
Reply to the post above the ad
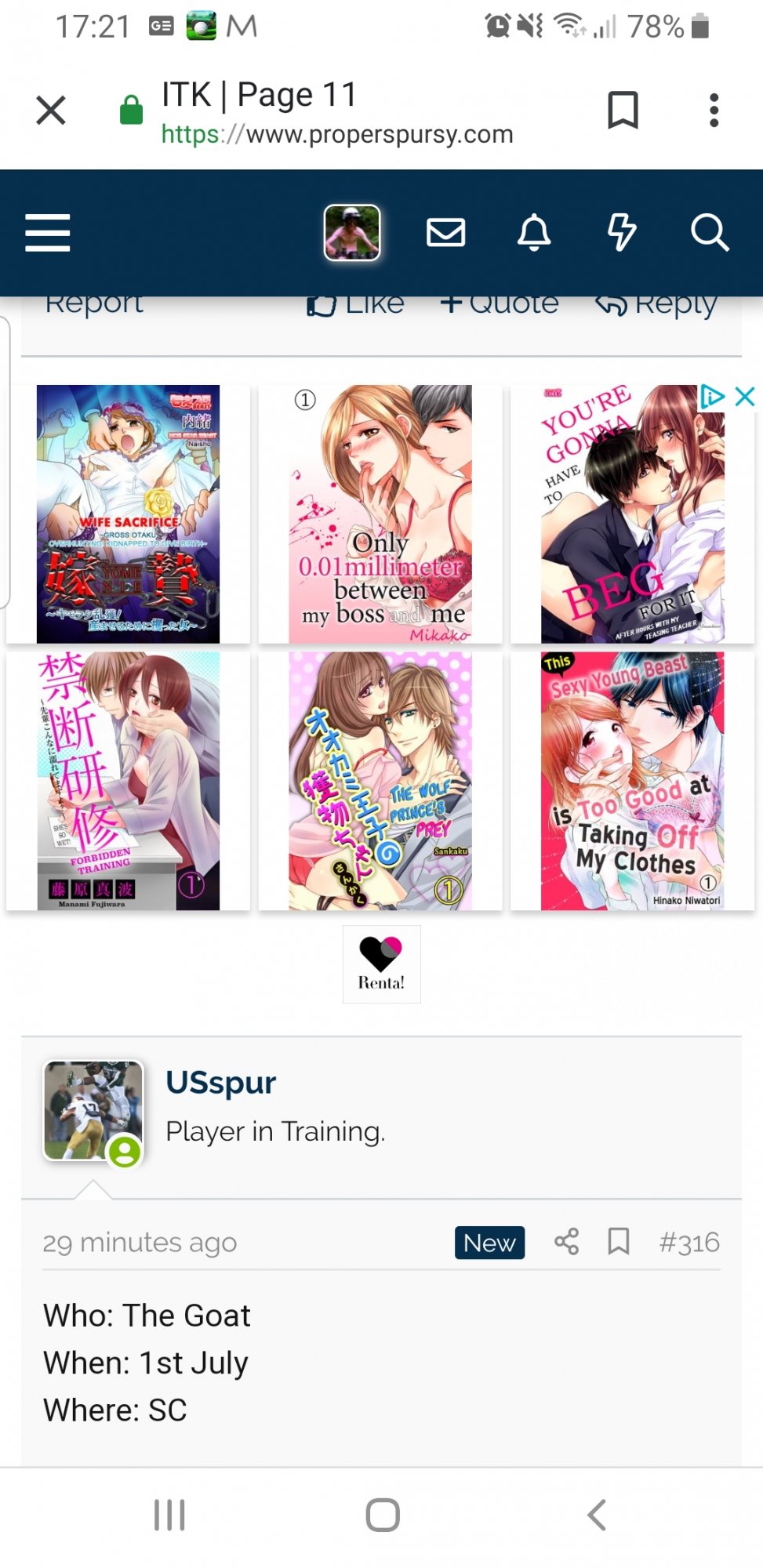click(x=656, y=305)
